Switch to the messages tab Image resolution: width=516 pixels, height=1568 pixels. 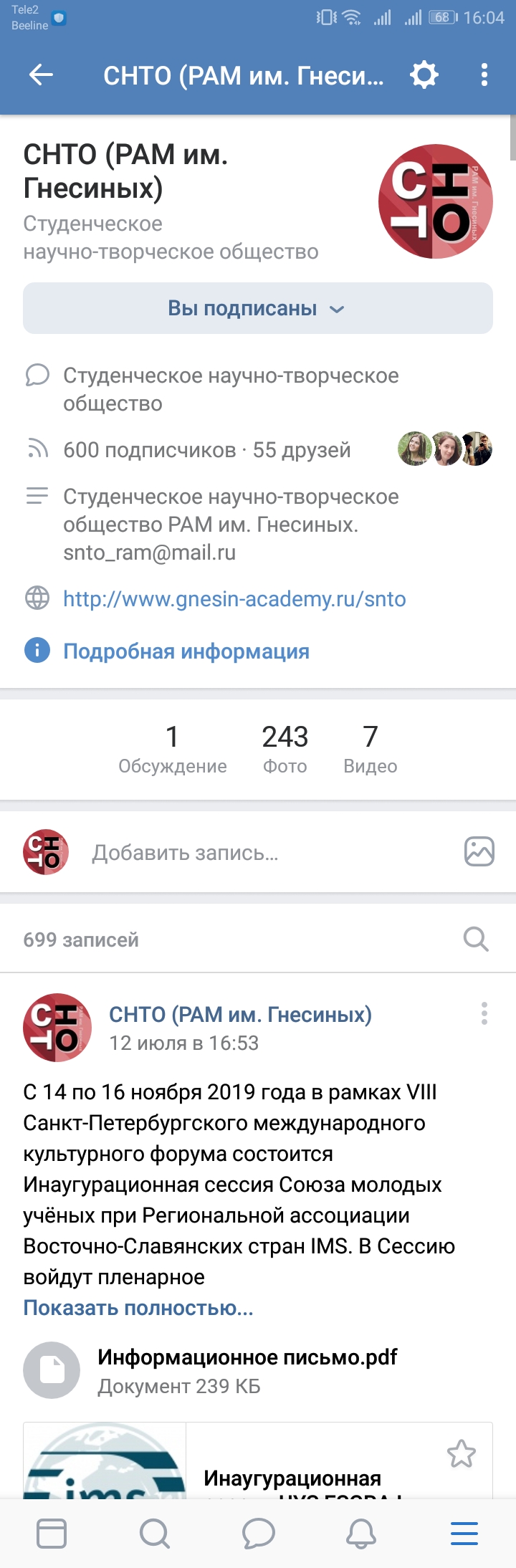[x=259, y=1534]
